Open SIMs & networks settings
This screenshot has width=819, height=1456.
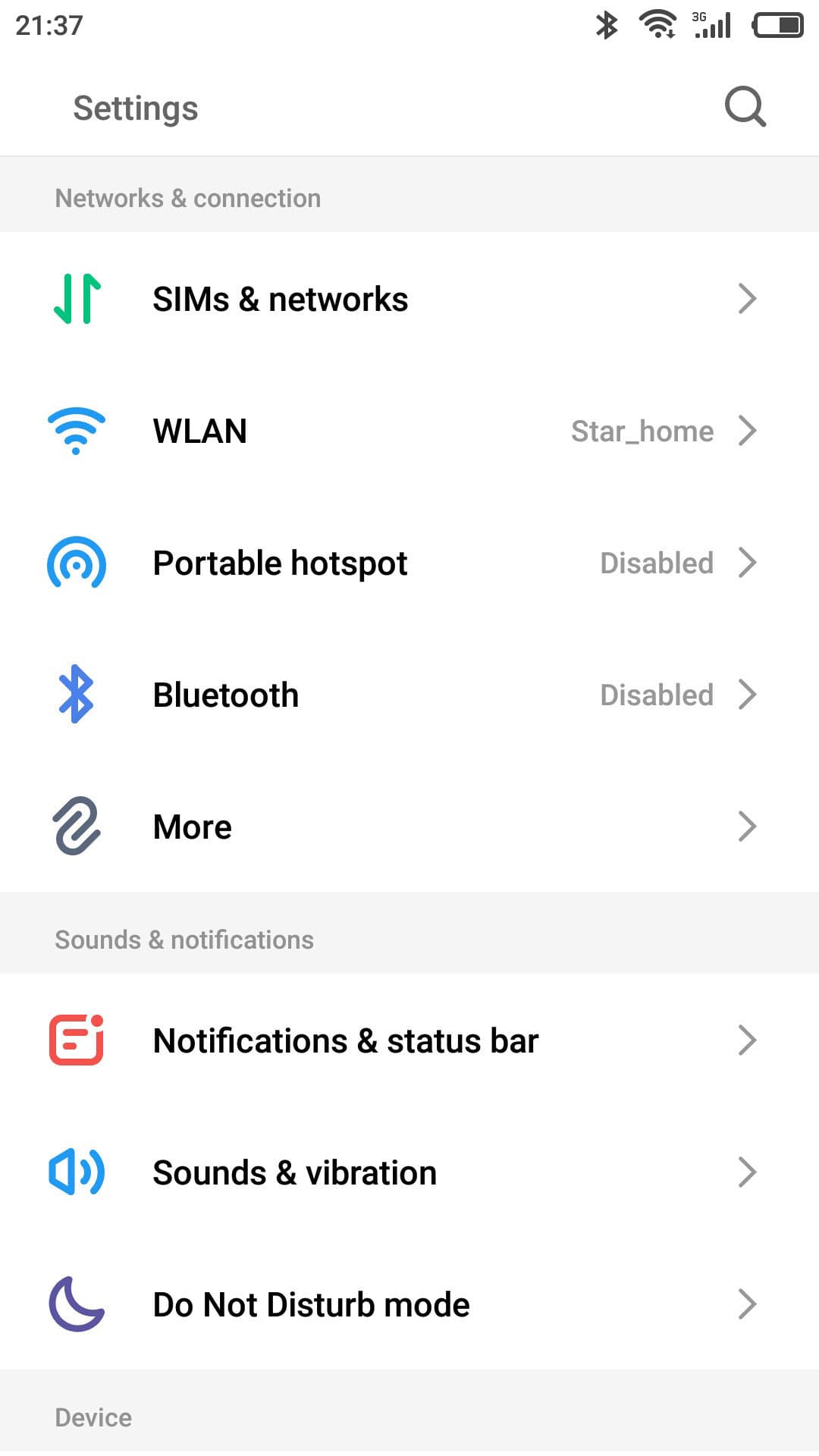[409, 299]
